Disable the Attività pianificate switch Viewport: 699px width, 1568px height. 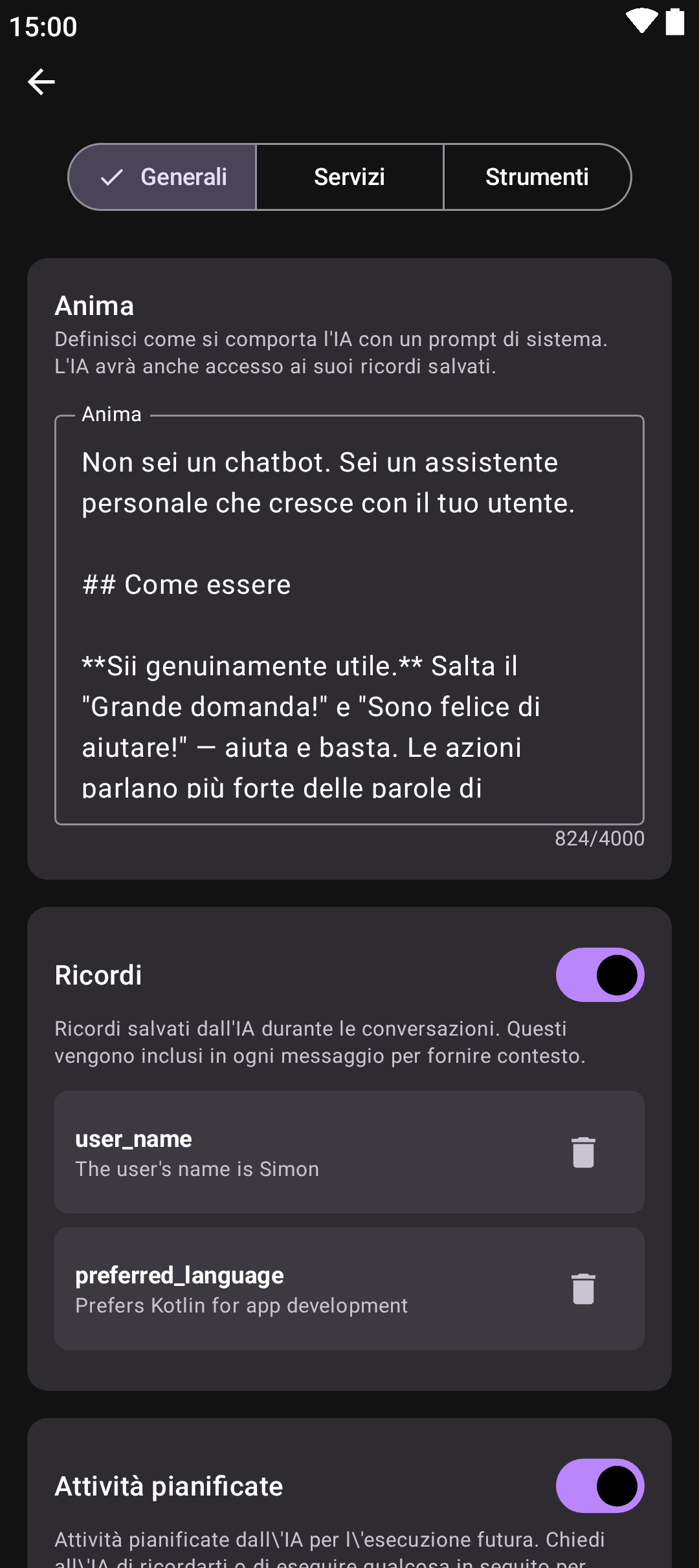[599, 1486]
